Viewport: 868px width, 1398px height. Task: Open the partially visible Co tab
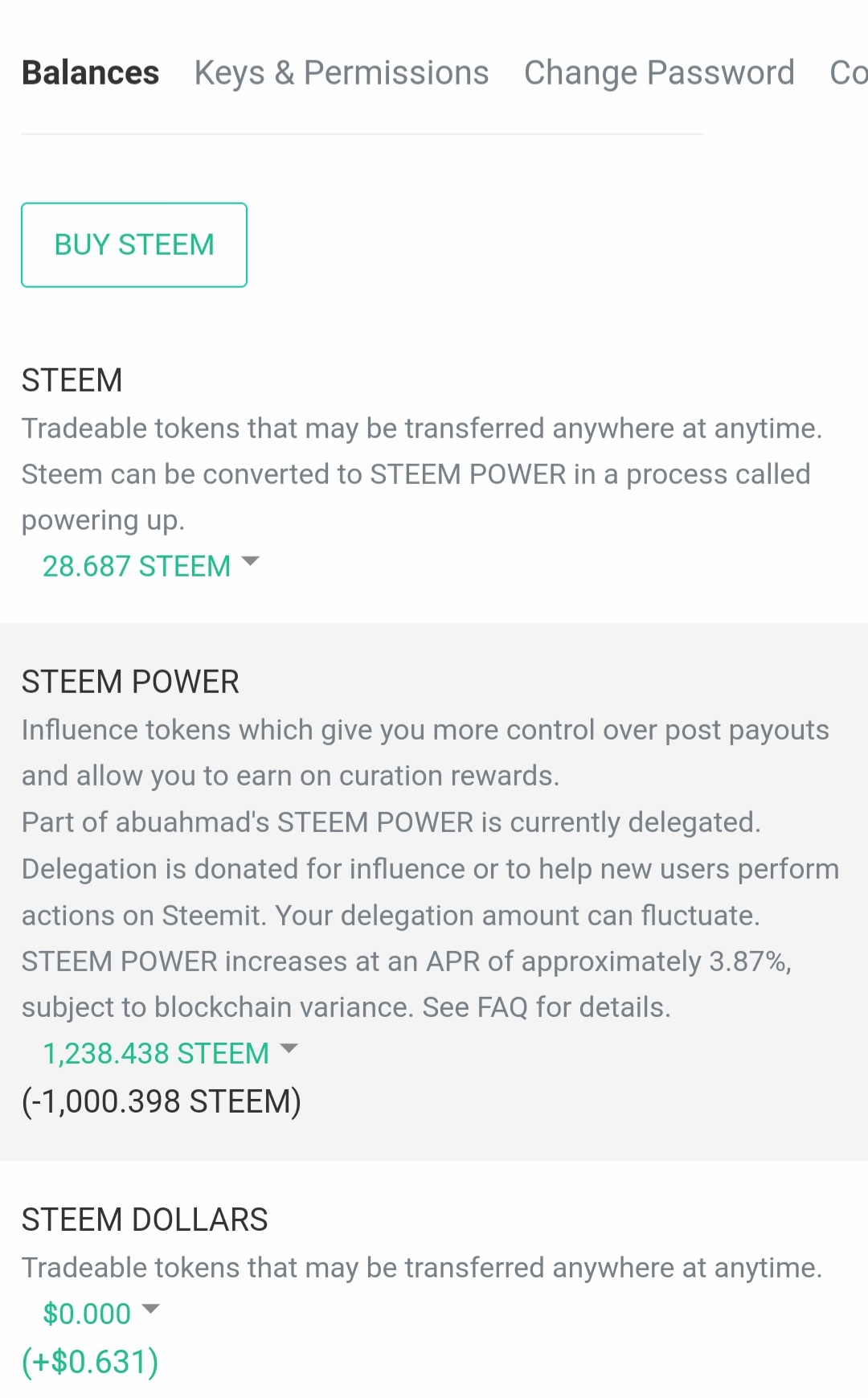(x=848, y=73)
